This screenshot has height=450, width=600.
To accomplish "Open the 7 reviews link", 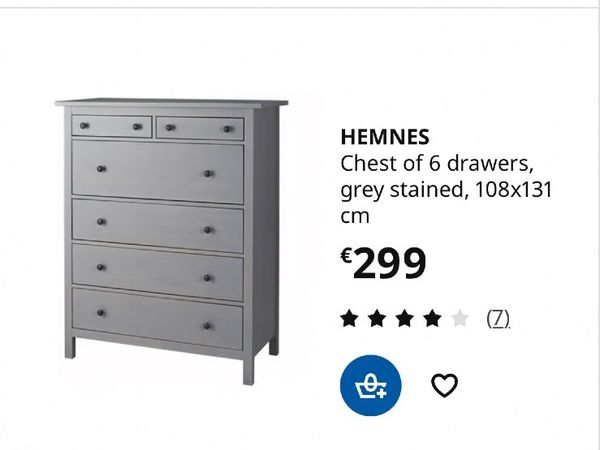I will tap(498, 319).
